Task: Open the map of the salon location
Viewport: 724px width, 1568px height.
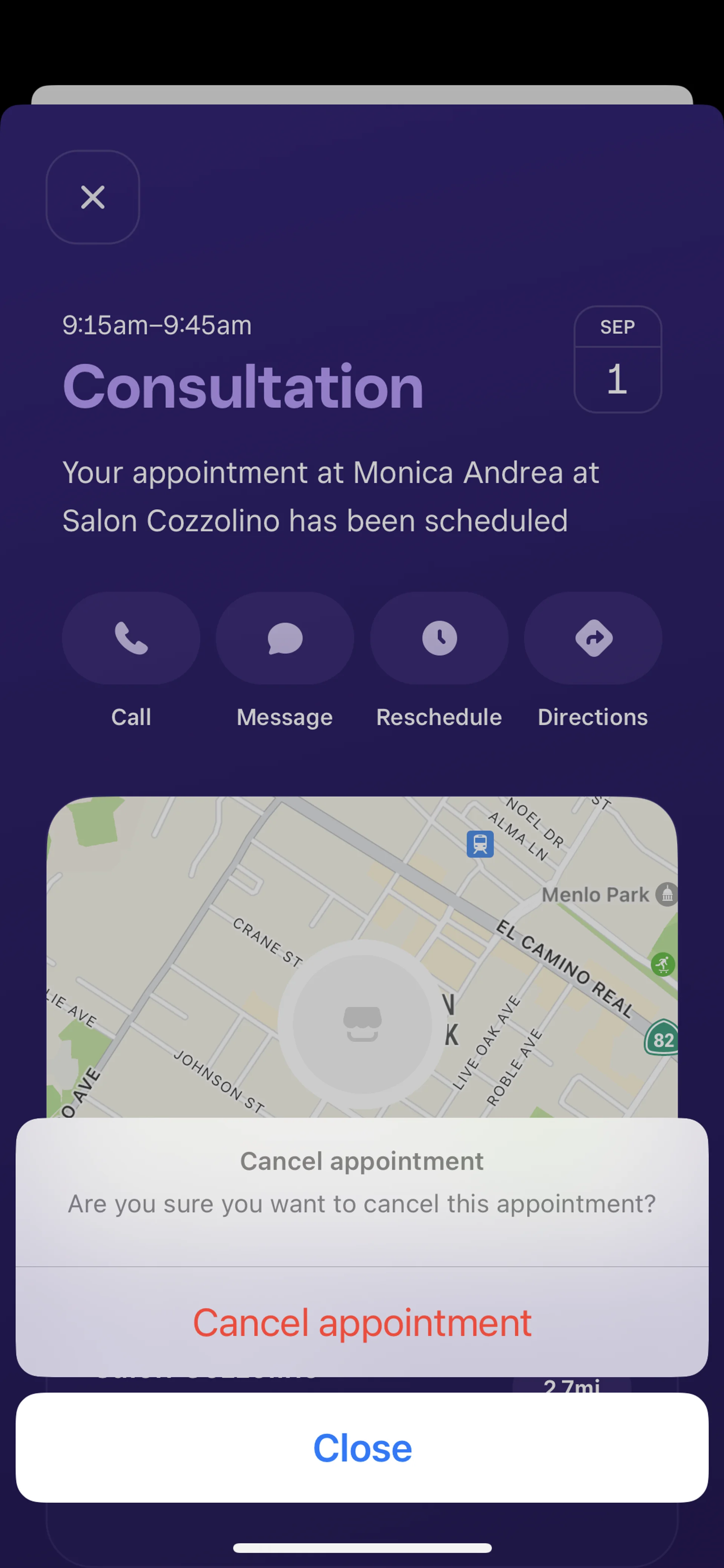Action: (362, 956)
